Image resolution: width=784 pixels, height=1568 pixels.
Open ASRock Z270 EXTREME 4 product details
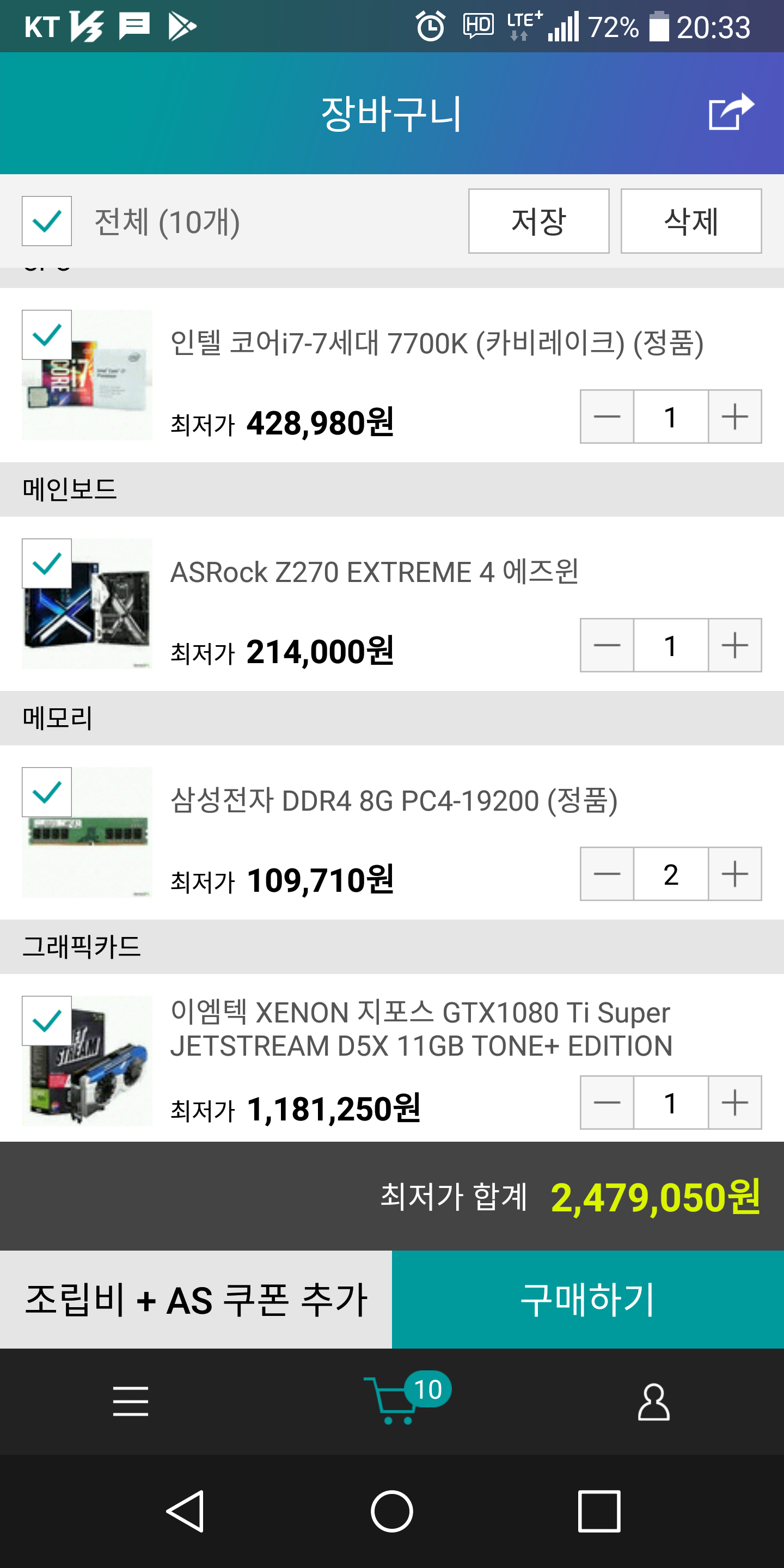tap(375, 572)
